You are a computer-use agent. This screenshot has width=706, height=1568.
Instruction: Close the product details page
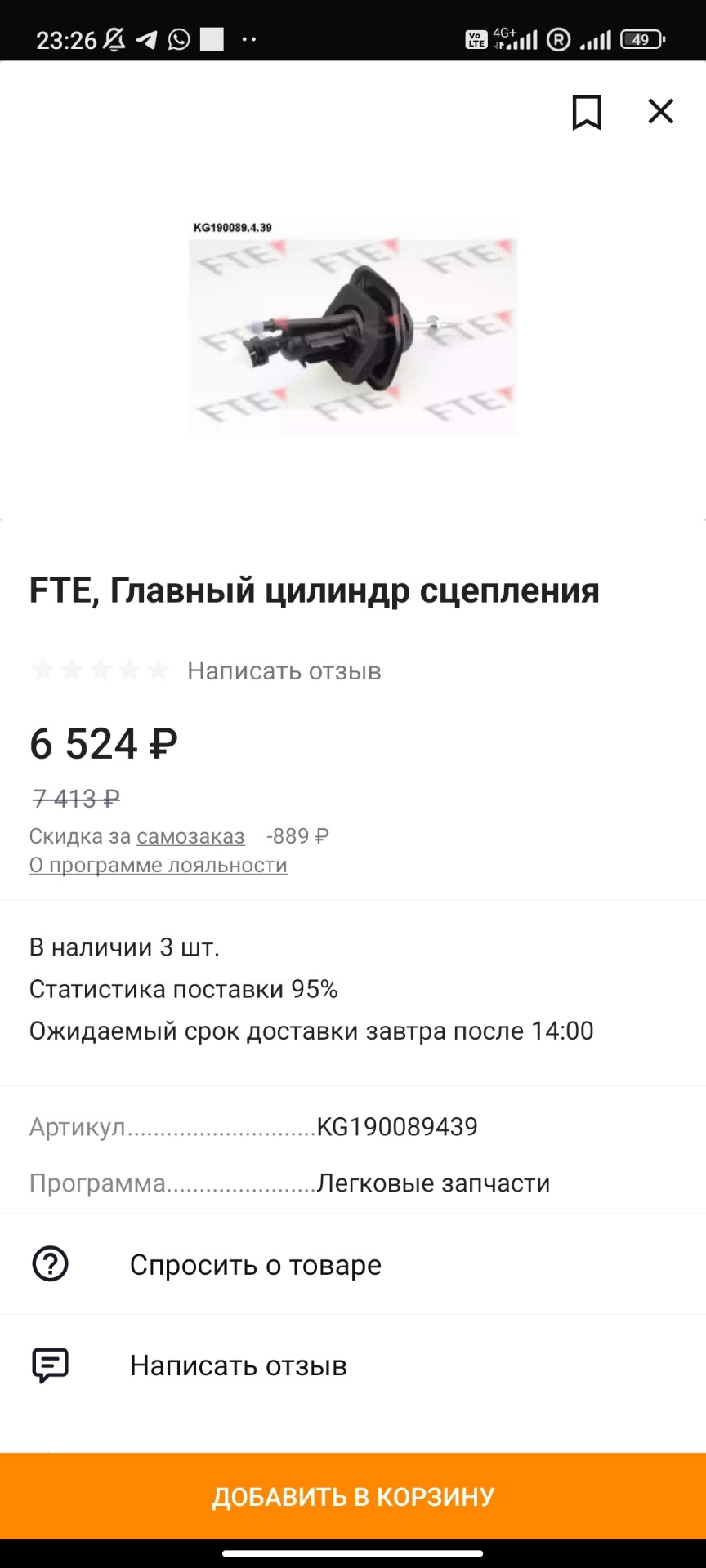pyautogui.click(x=660, y=111)
